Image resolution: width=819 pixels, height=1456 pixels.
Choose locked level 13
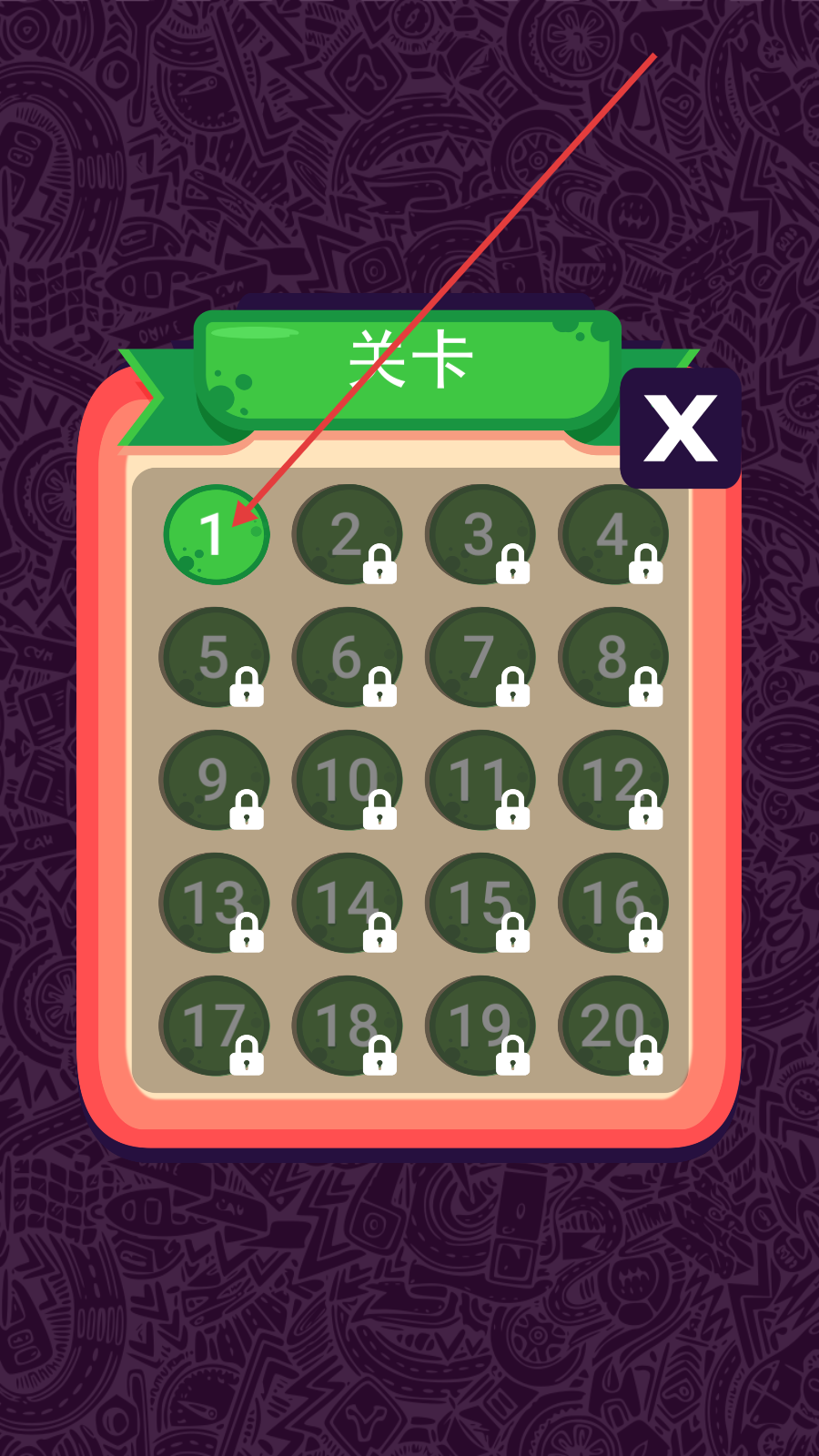pos(214,903)
